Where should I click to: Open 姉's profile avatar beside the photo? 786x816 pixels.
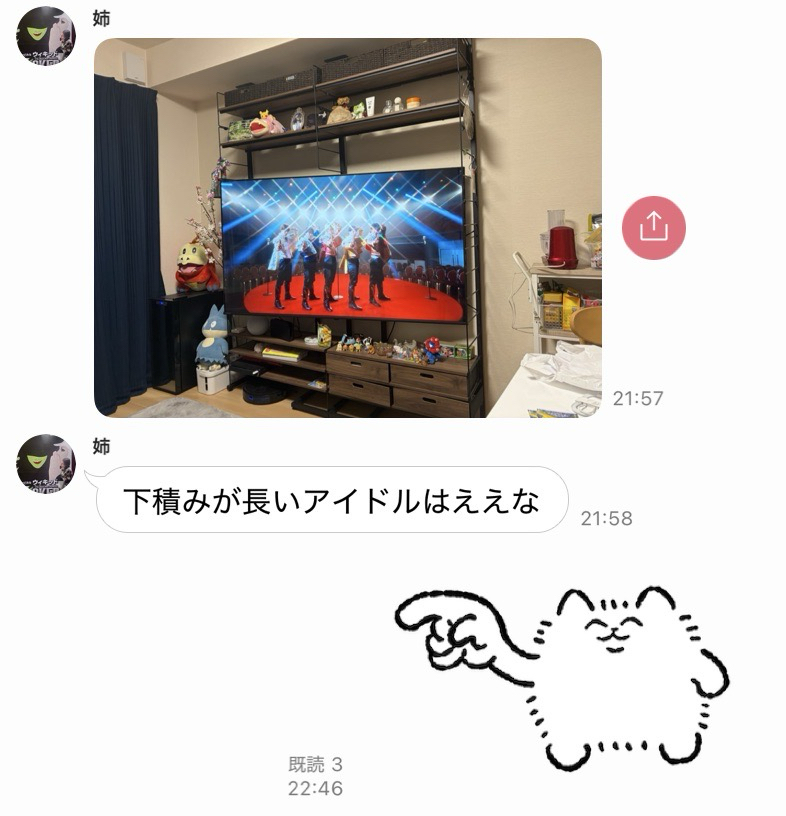tap(46, 36)
